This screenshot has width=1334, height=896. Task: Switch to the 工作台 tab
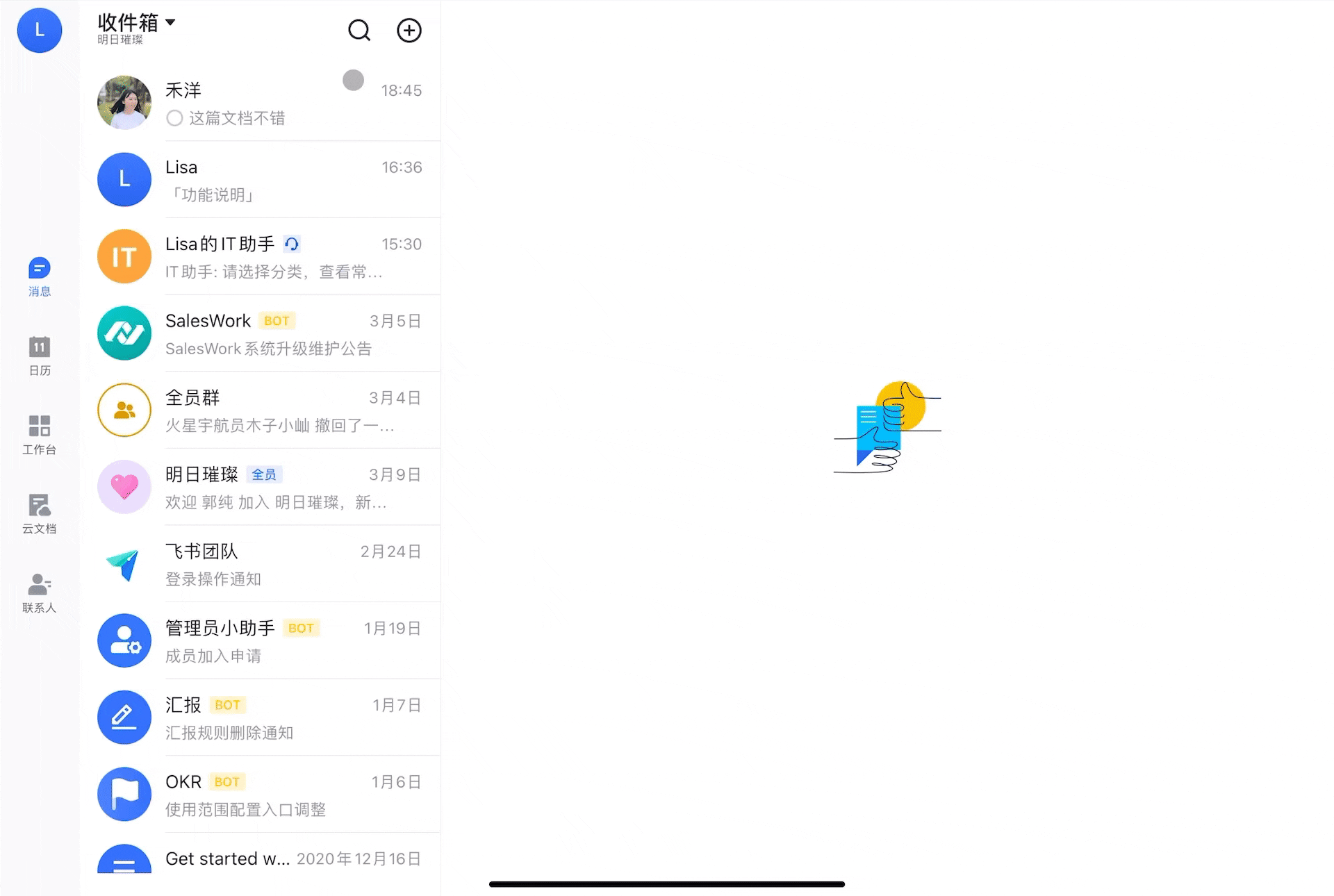tap(40, 434)
